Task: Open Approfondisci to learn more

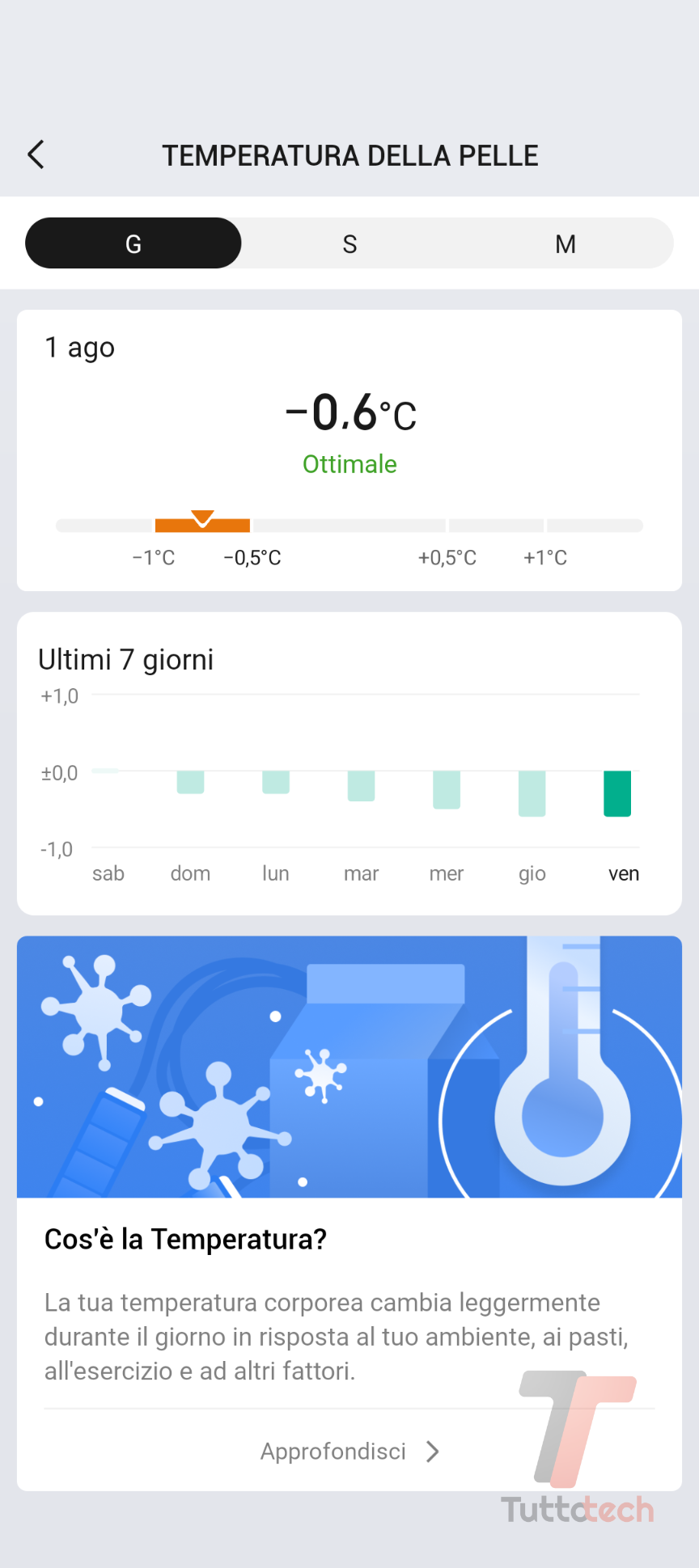Action: (x=349, y=1452)
